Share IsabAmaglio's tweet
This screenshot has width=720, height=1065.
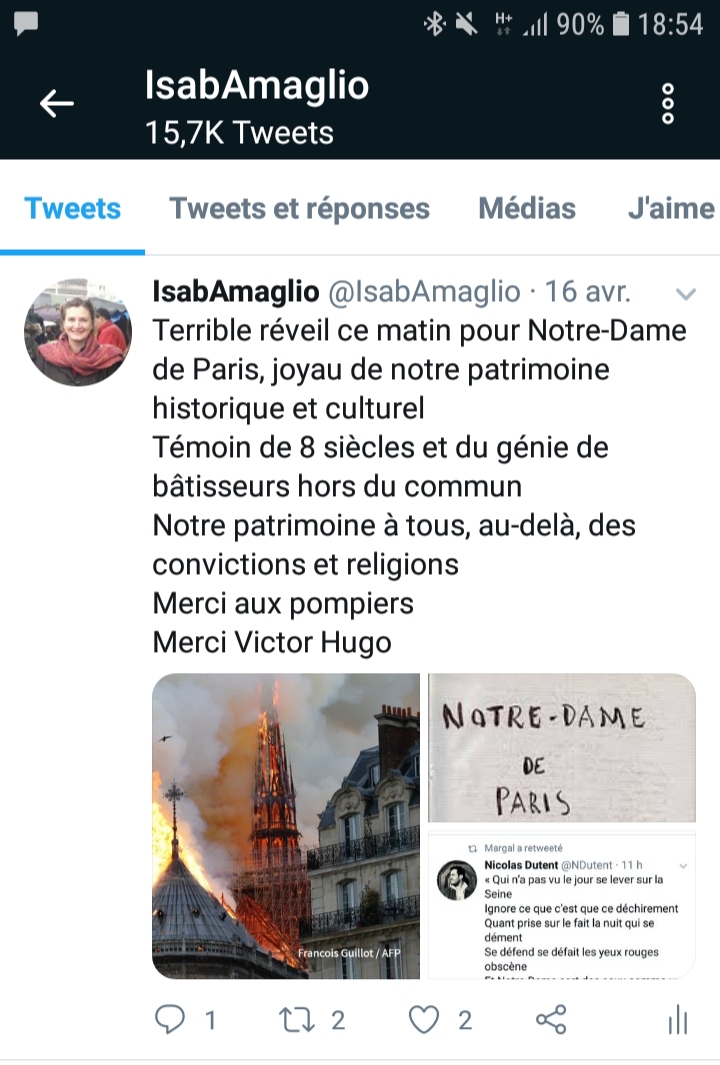551,1019
